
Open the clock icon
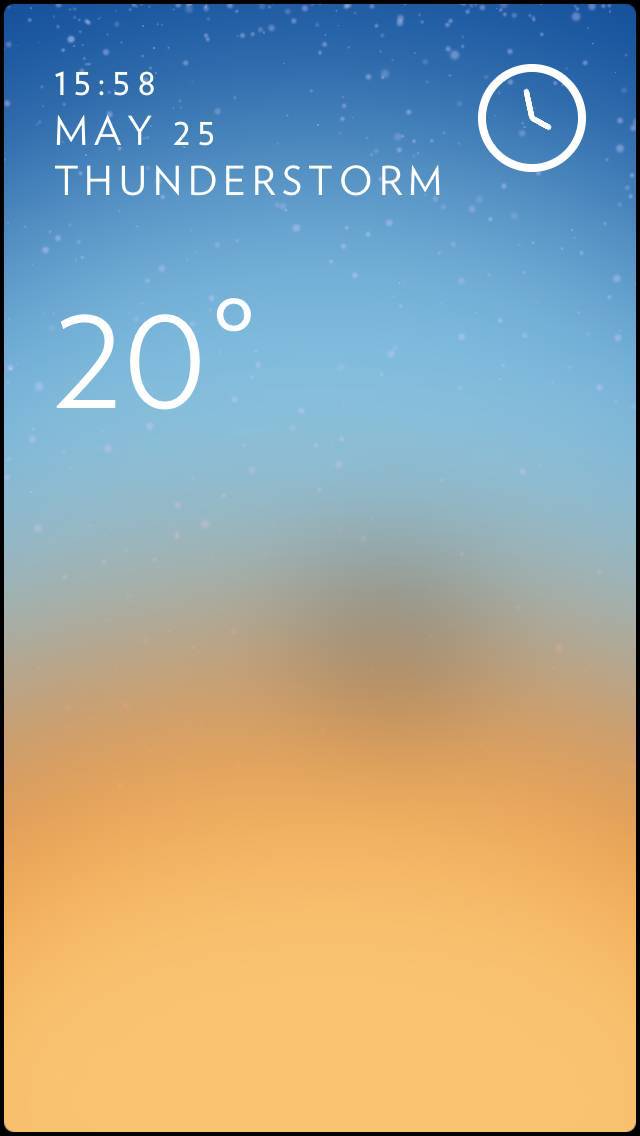531,116
